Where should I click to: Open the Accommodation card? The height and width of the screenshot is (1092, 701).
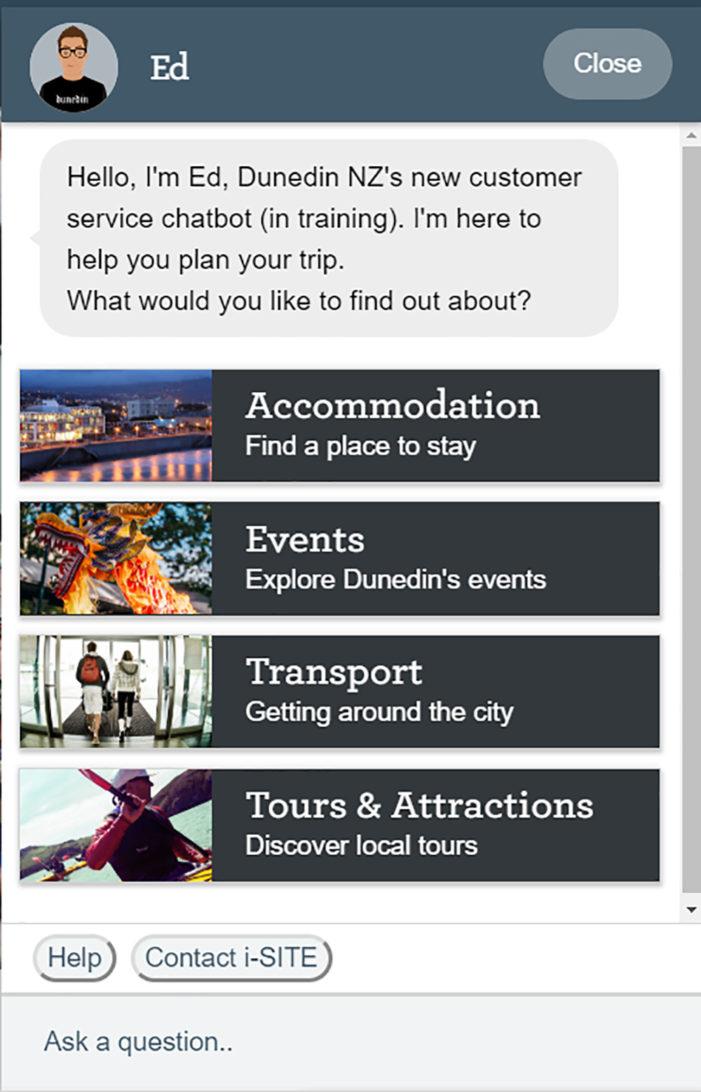(339, 426)
